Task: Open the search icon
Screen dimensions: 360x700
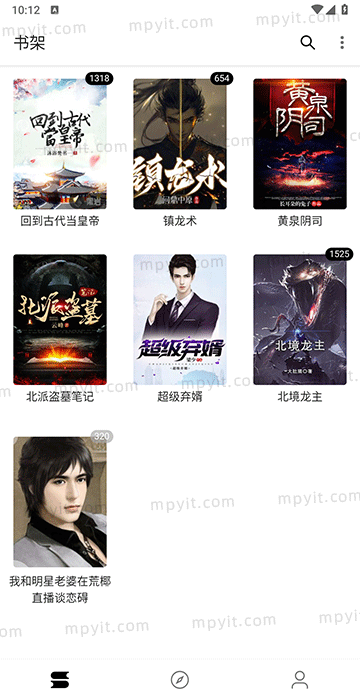Action: pyautogui.click(x=307, y=43)
